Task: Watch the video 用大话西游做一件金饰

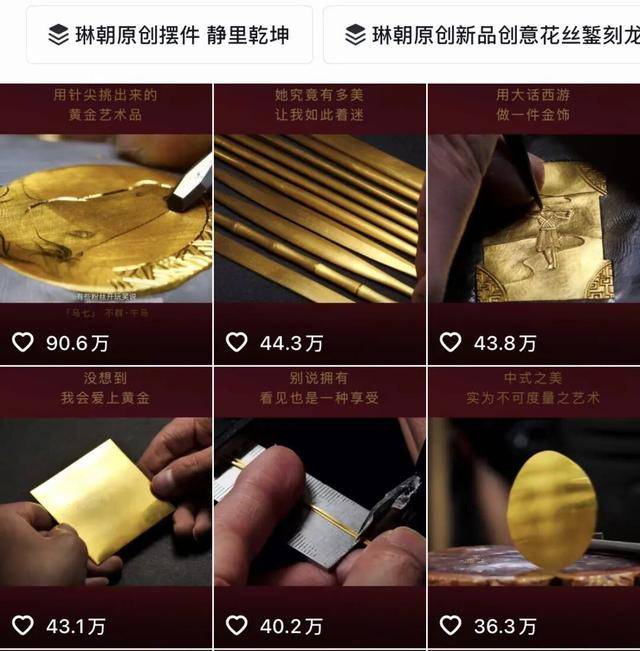Action: [534, 220]
